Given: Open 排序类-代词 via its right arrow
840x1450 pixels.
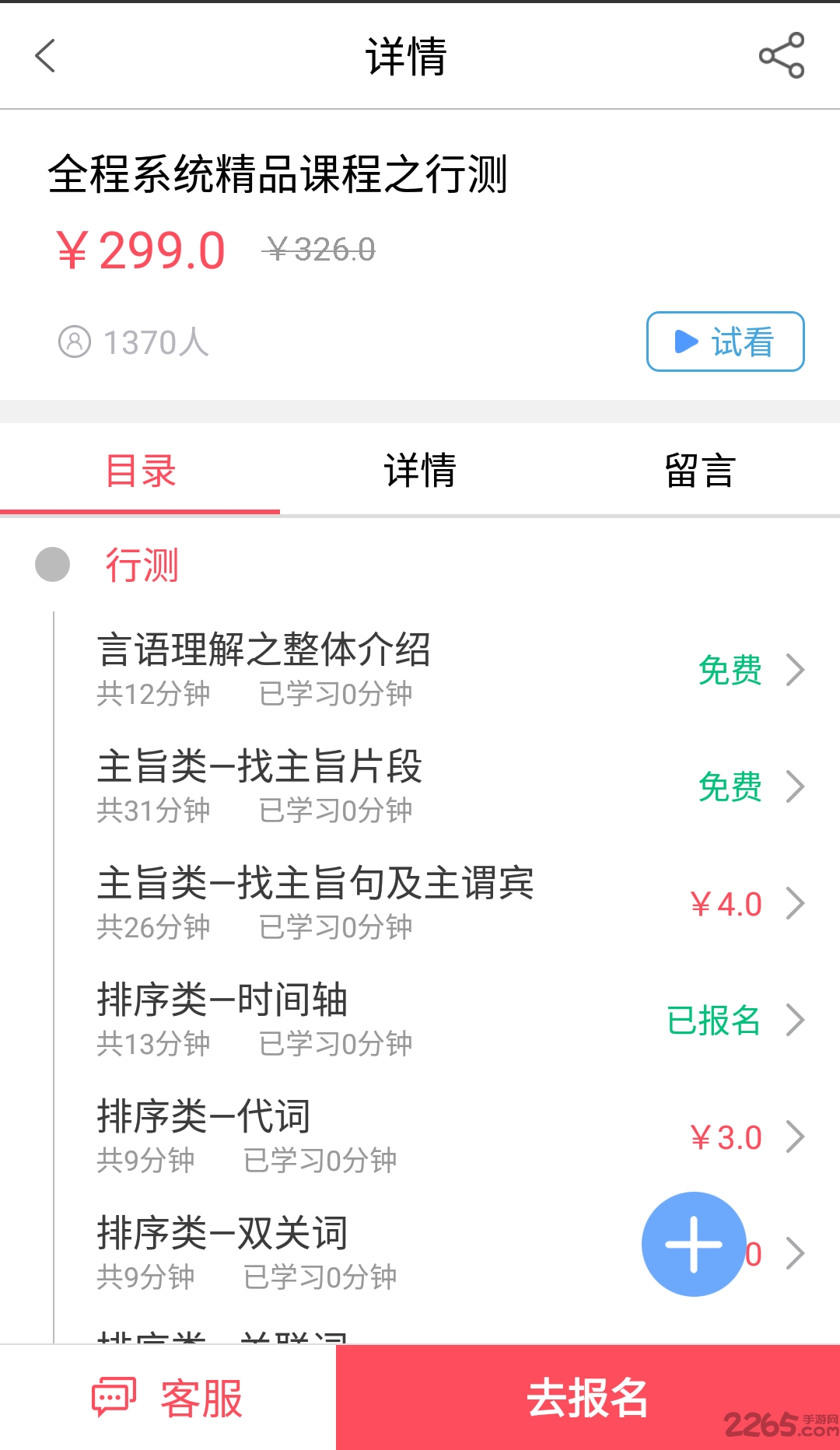Looking at the screenshot, I should coord(798,1137).
